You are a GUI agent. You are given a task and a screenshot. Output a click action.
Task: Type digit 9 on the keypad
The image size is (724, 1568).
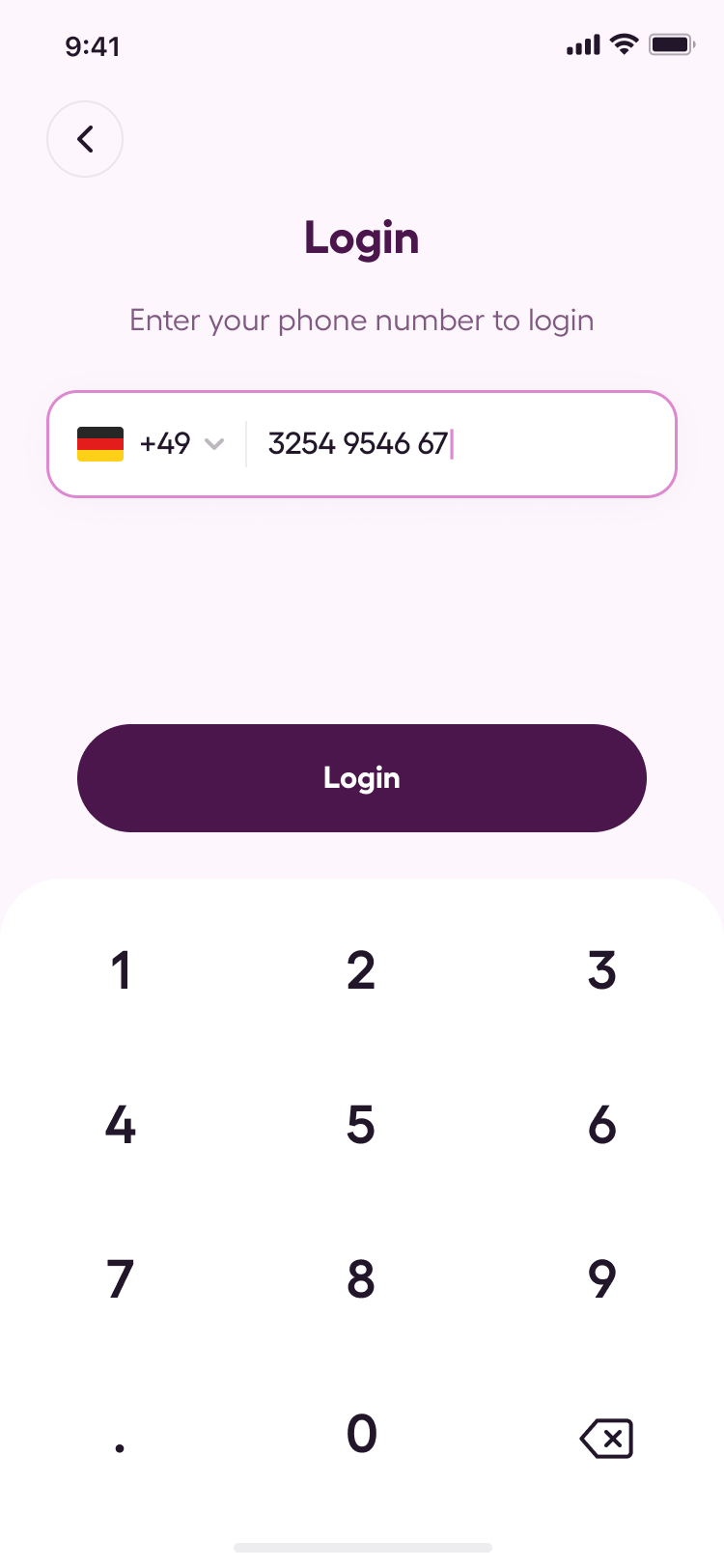[601, 1279]
